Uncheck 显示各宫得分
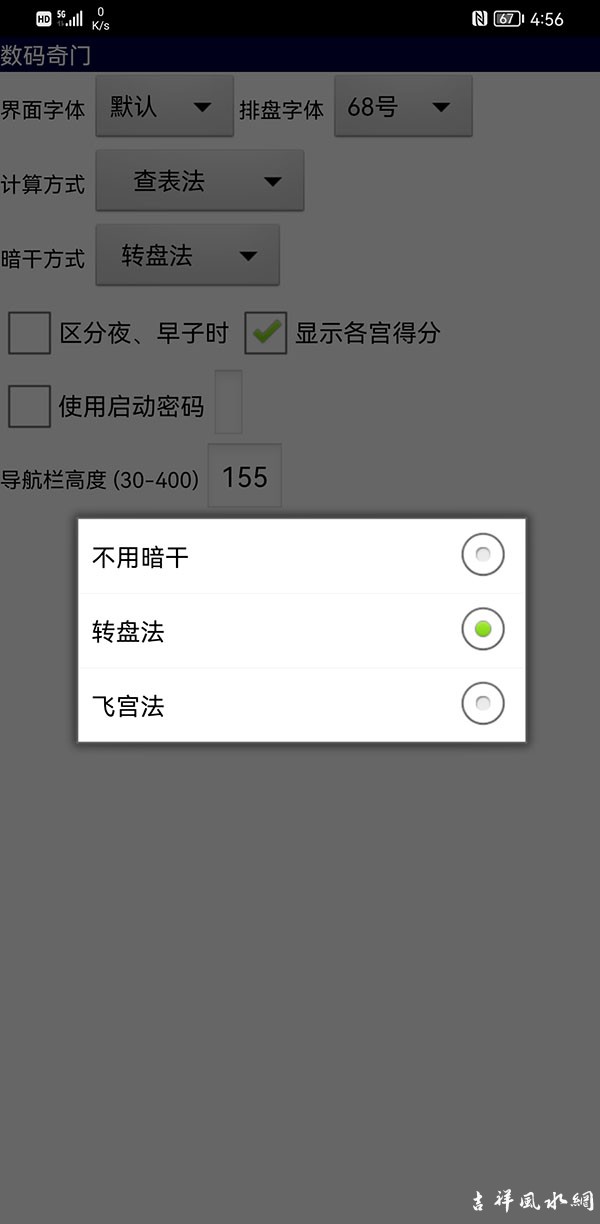Viewport: 600px width, 1224px height. (266, 333)
